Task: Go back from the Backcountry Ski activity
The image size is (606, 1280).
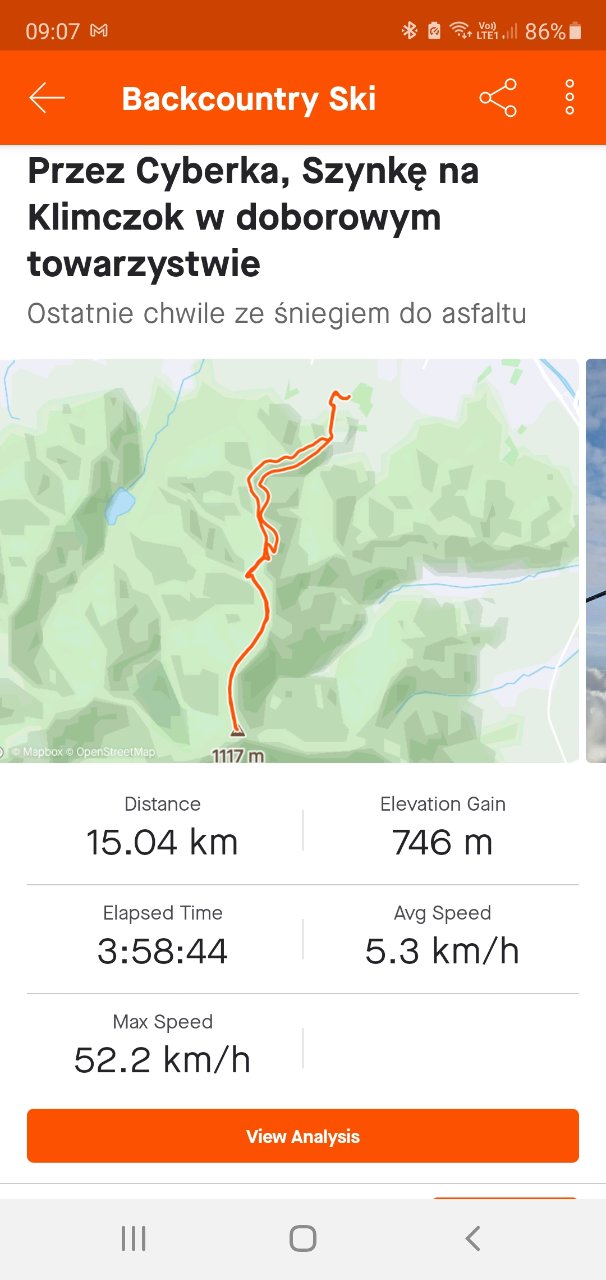Action: pyautogui.click(x=47, y=98)
